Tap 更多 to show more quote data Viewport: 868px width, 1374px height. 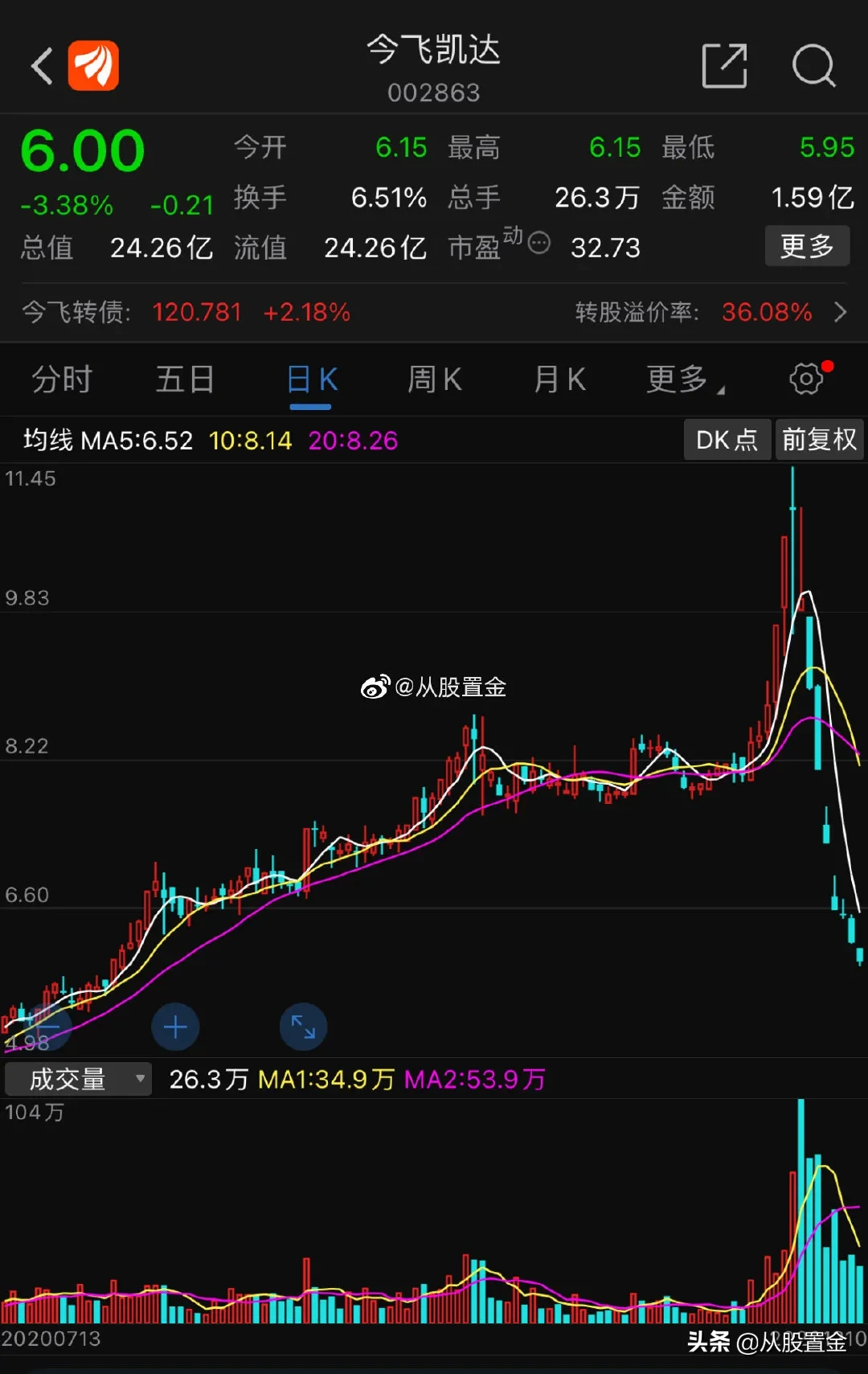[806, 246]
